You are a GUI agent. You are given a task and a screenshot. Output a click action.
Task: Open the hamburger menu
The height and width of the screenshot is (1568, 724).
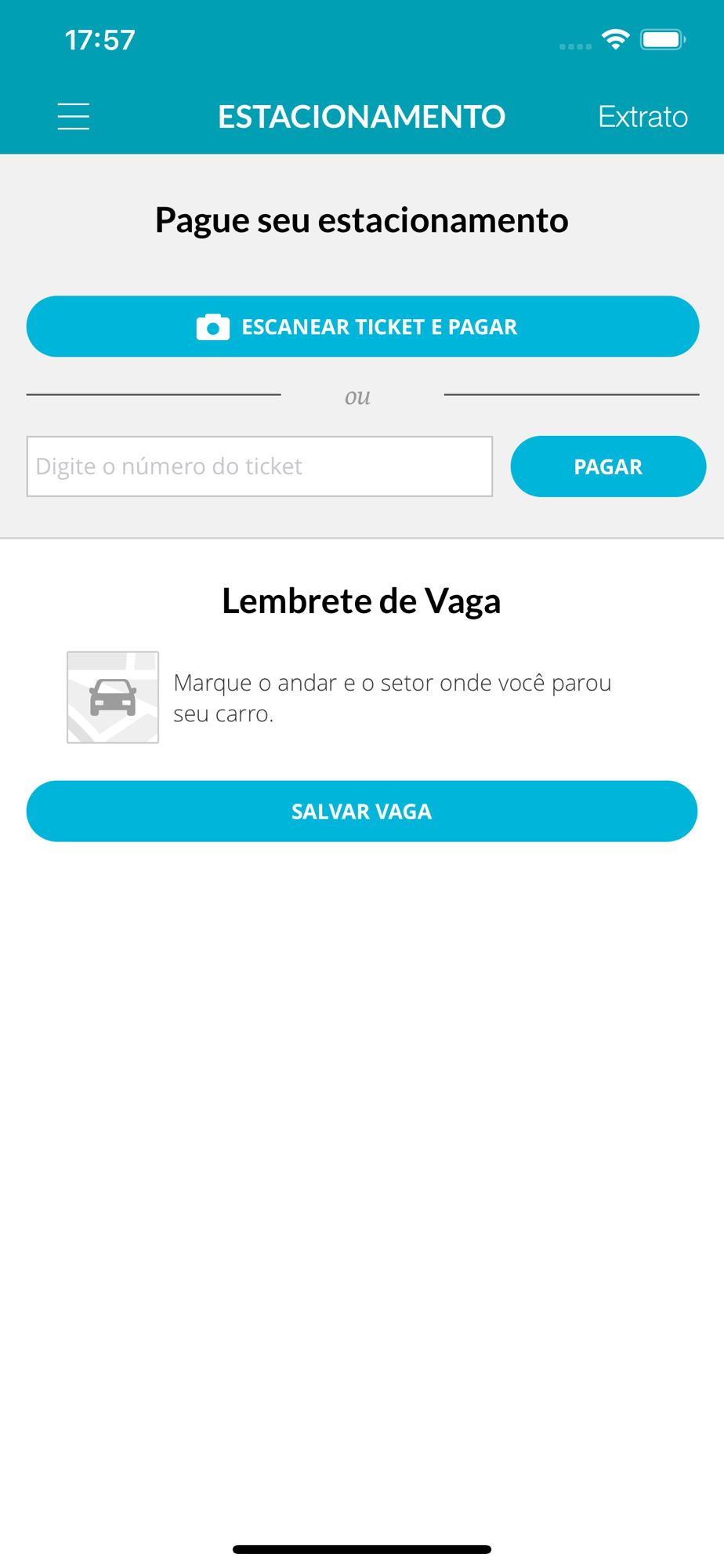pos(74,116)
